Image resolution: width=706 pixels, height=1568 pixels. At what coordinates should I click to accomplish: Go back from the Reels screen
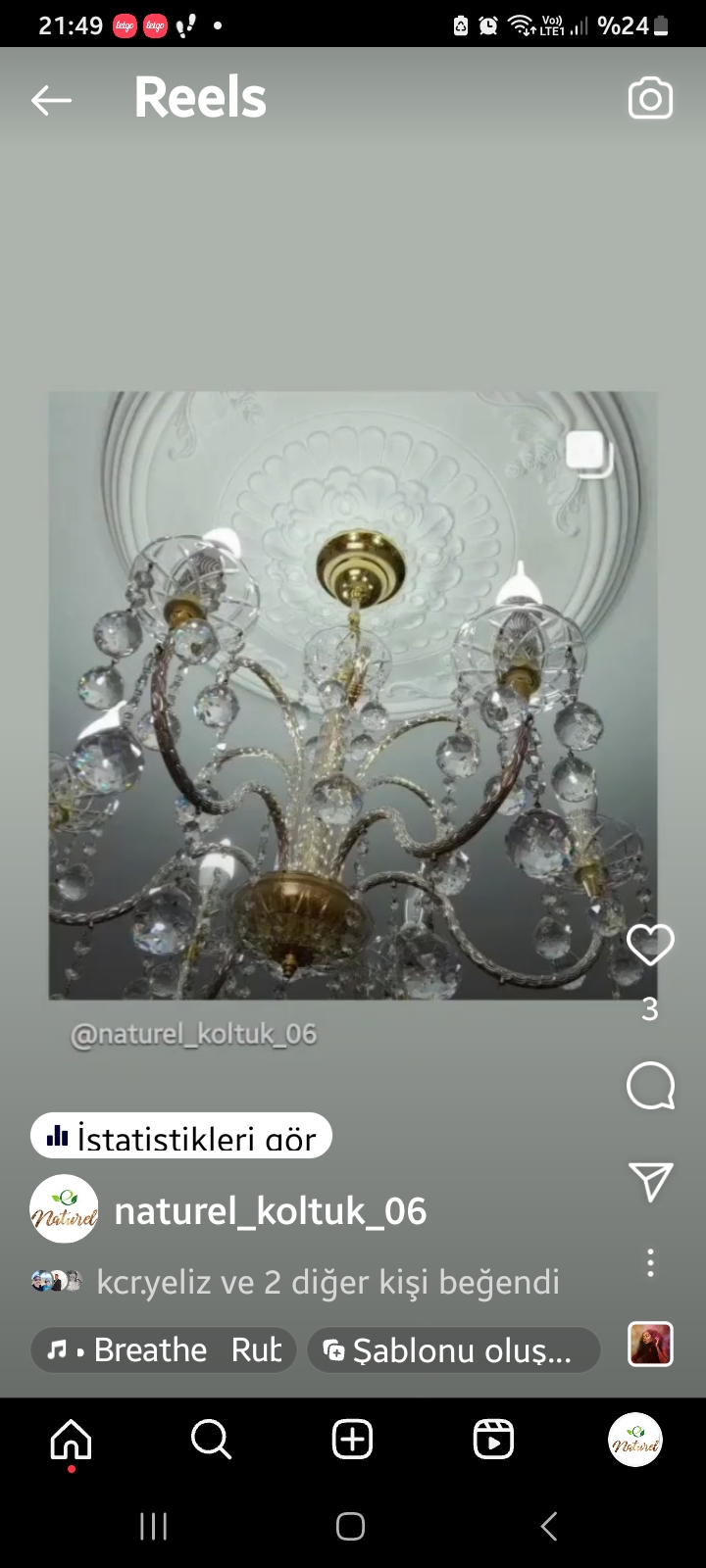pos(51,99)
